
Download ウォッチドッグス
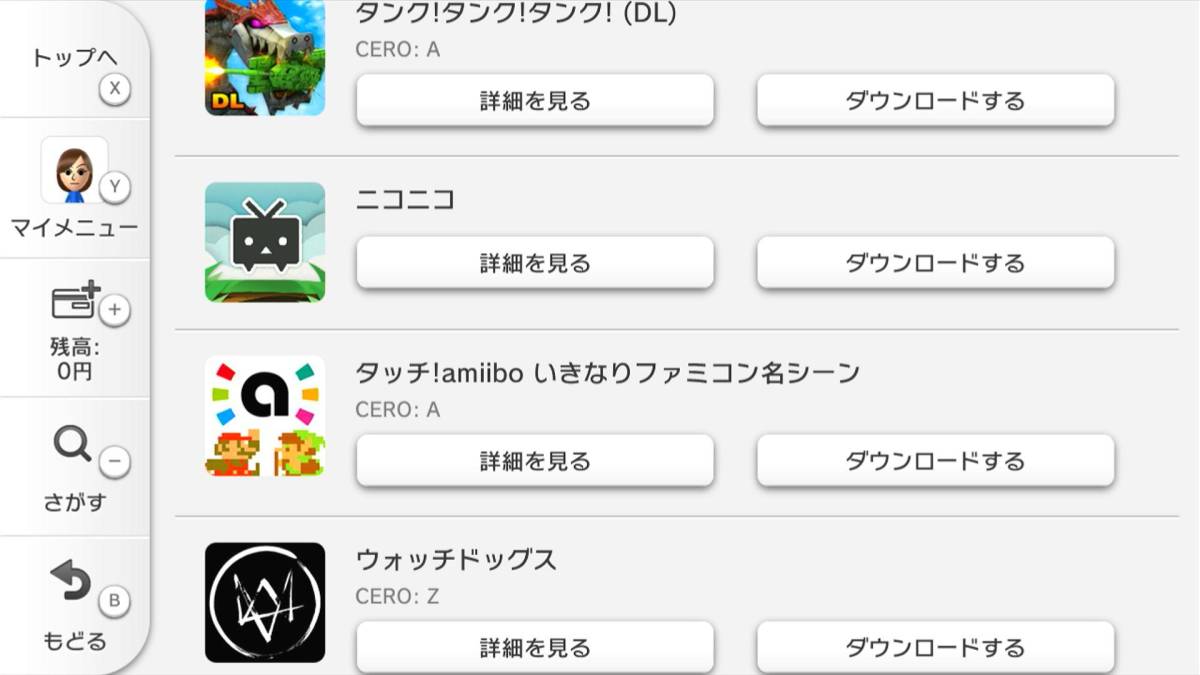pos(935,647)
